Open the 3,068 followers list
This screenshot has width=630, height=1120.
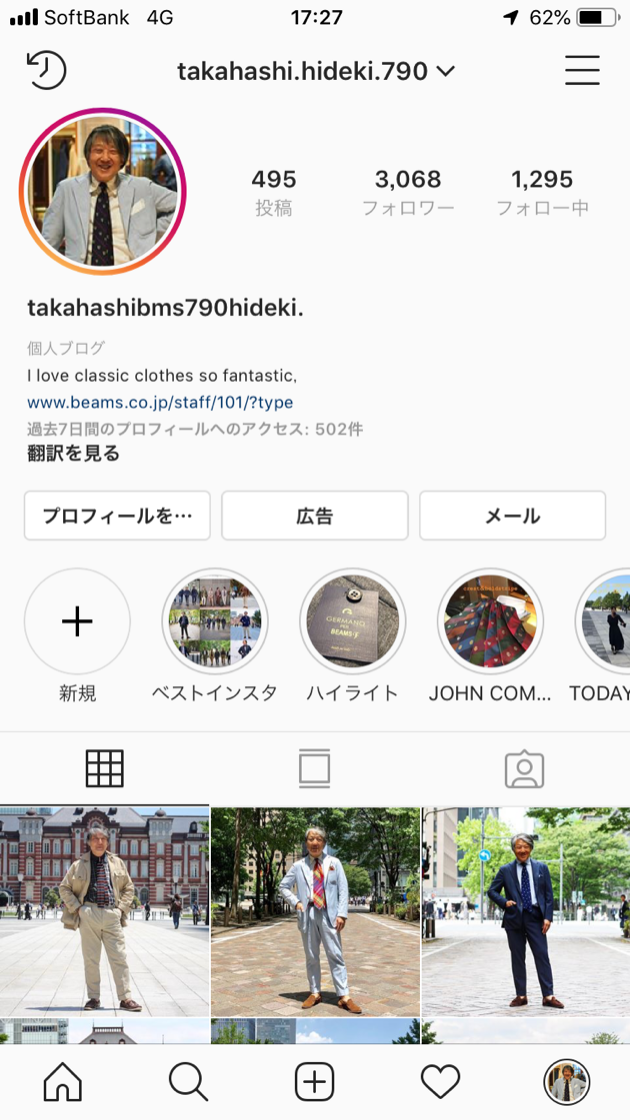click(x=408, y=192)
